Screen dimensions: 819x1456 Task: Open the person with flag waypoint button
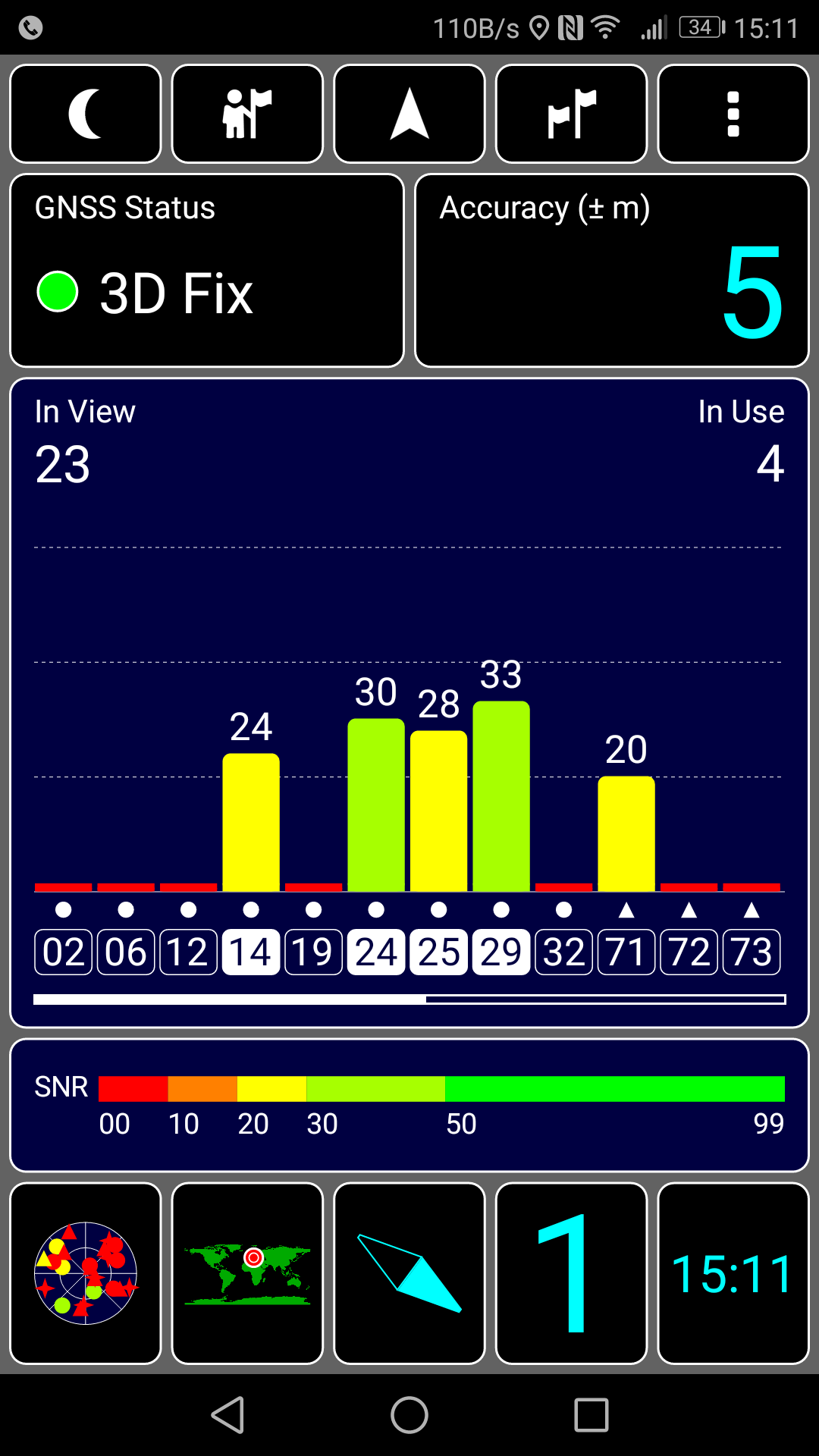(x=247, y=114)
